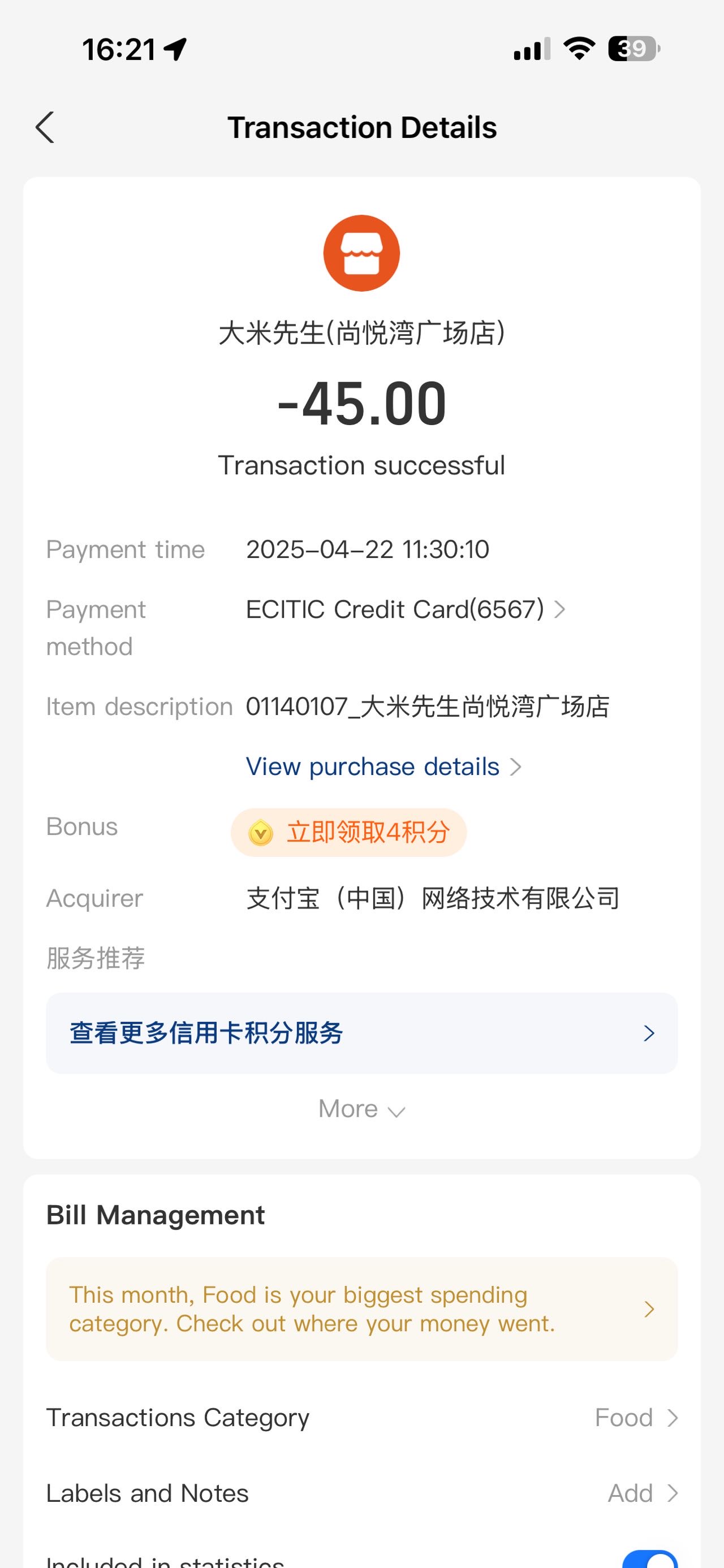Expand More transaction info
The height and width of the screenshot is (1568, 724).
[361, 1109]
